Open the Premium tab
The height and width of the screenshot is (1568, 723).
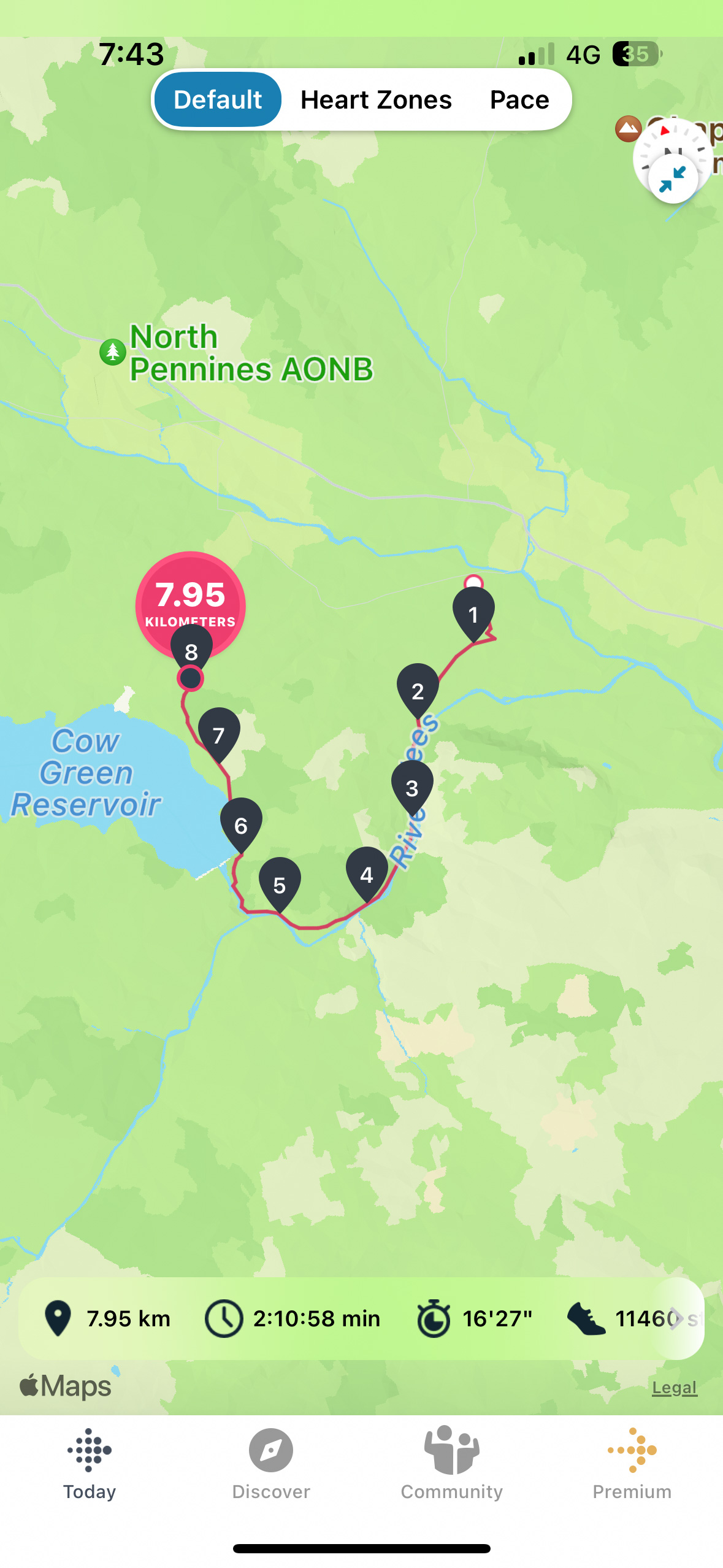[x=632, y=1464]
